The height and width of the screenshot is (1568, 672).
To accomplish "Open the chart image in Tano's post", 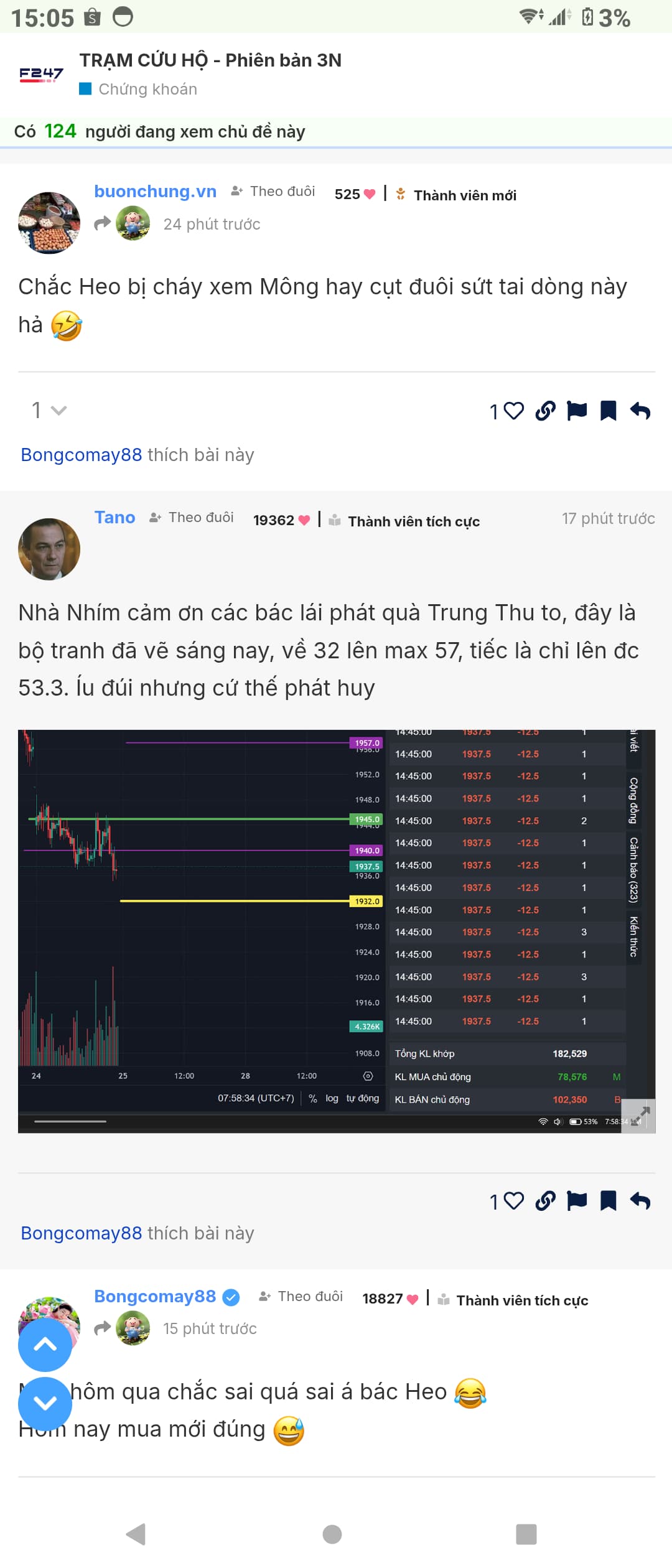I will coord(337,931).
